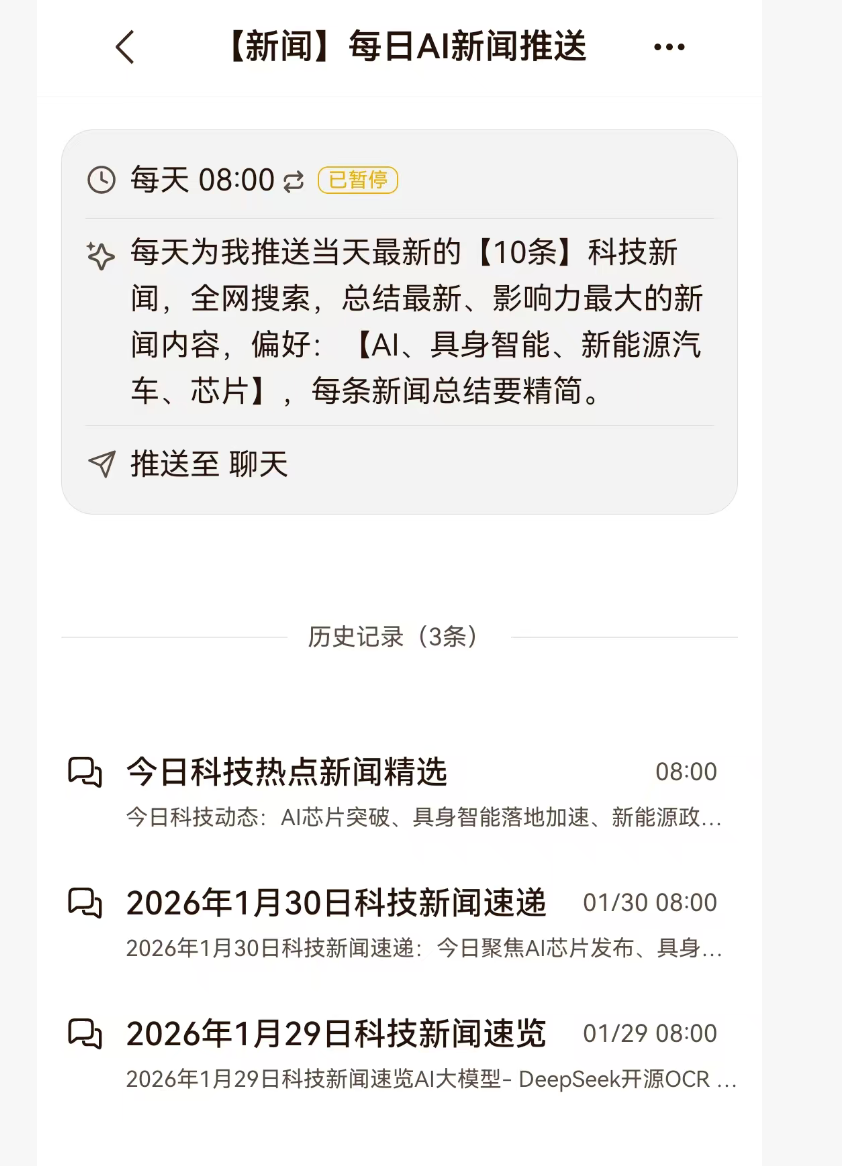Image resolution: width=842 pixels, height=1166 pixels.
Task: Edit the daily tech news prompt text
Action: click(415, 322)
